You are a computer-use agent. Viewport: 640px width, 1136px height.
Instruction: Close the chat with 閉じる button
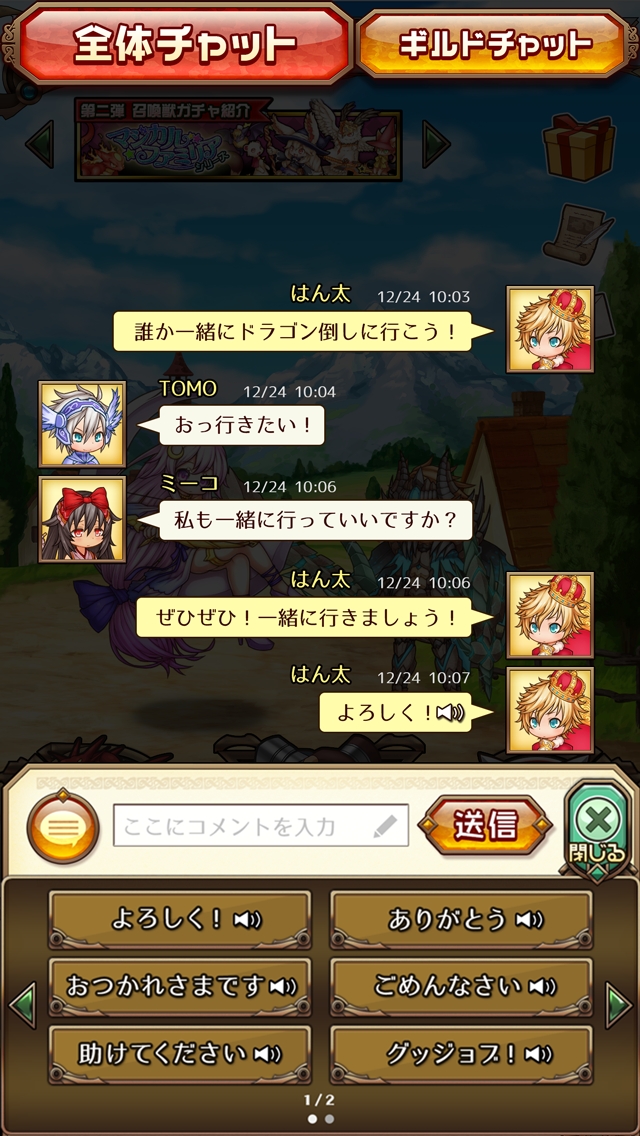point(597,827)
